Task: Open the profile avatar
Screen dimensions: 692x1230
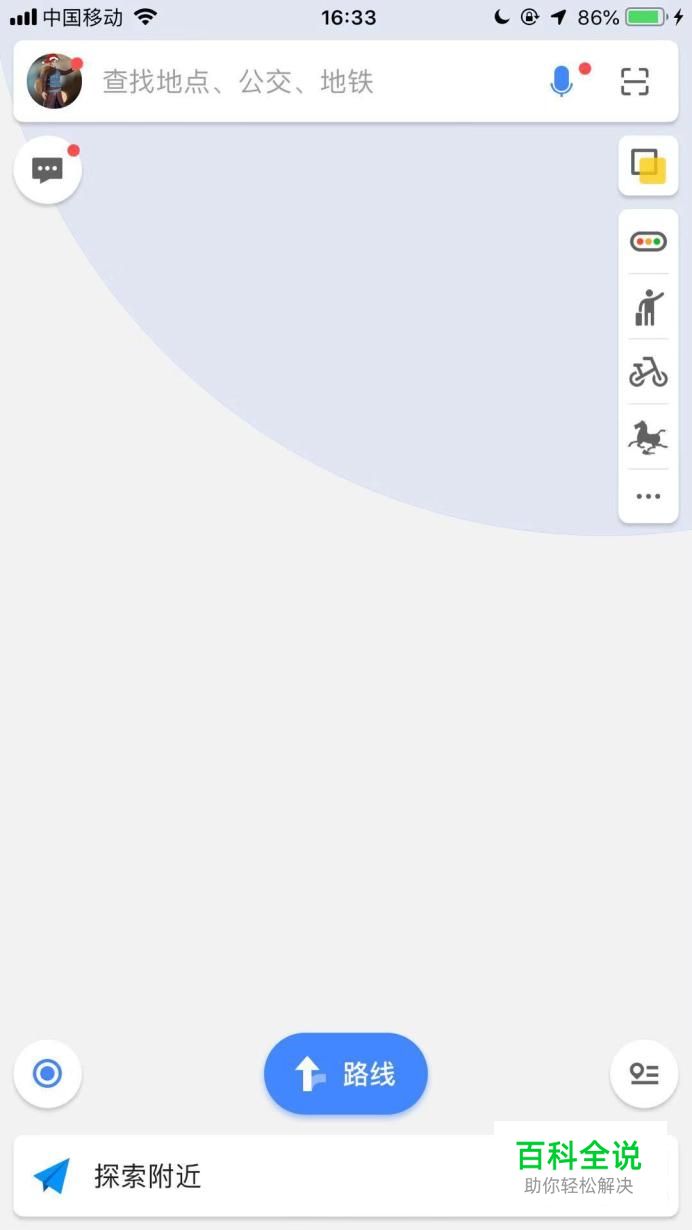Action: (x=54, y=81)
